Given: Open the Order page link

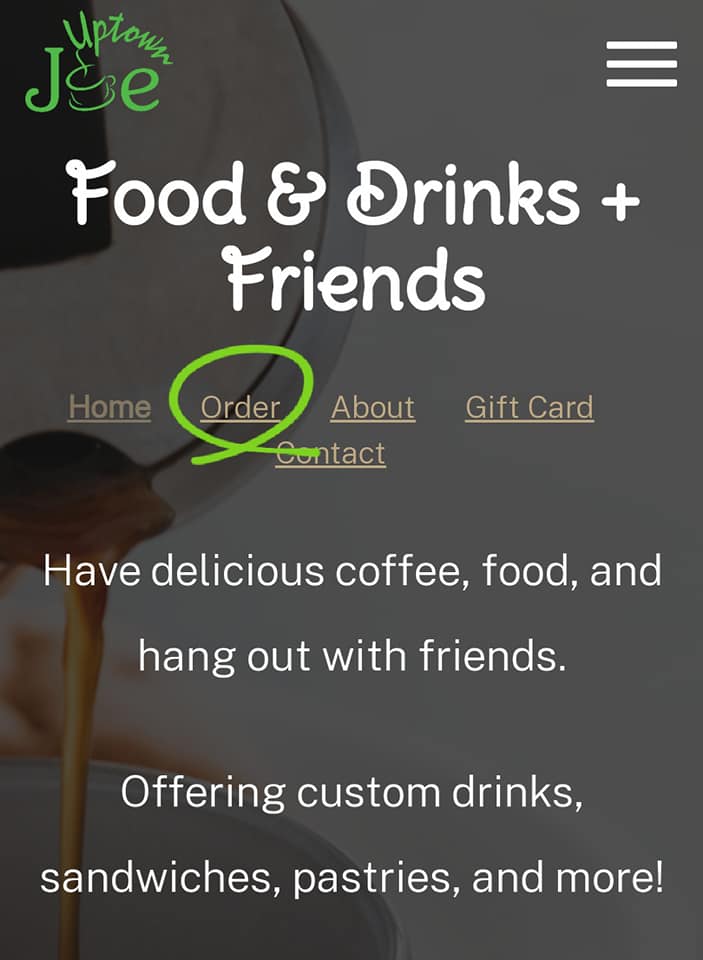Looking at the screenshot, I should pos(240,407).
